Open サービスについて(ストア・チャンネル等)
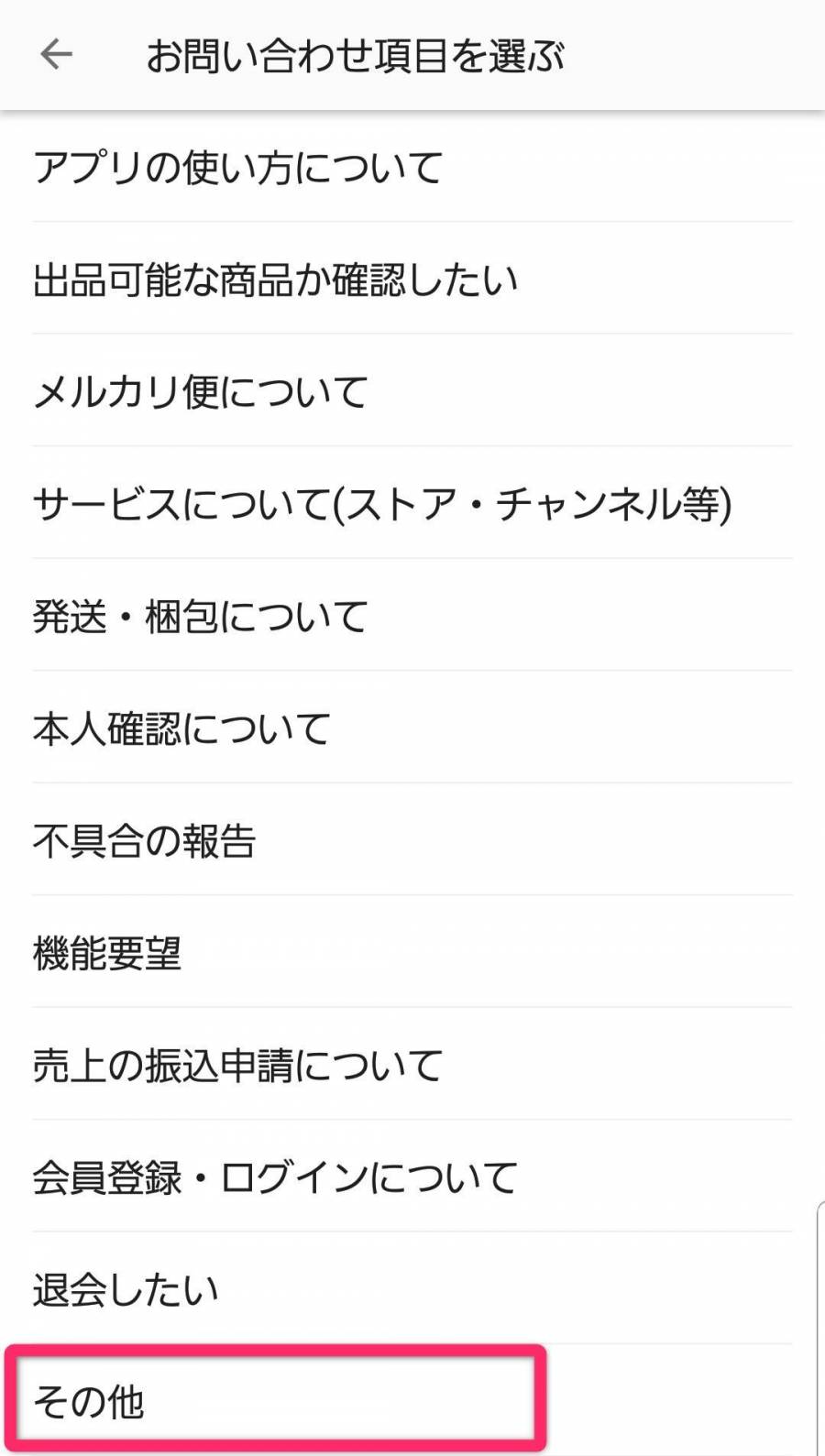The image size is (825, 1456). (382, 504)
